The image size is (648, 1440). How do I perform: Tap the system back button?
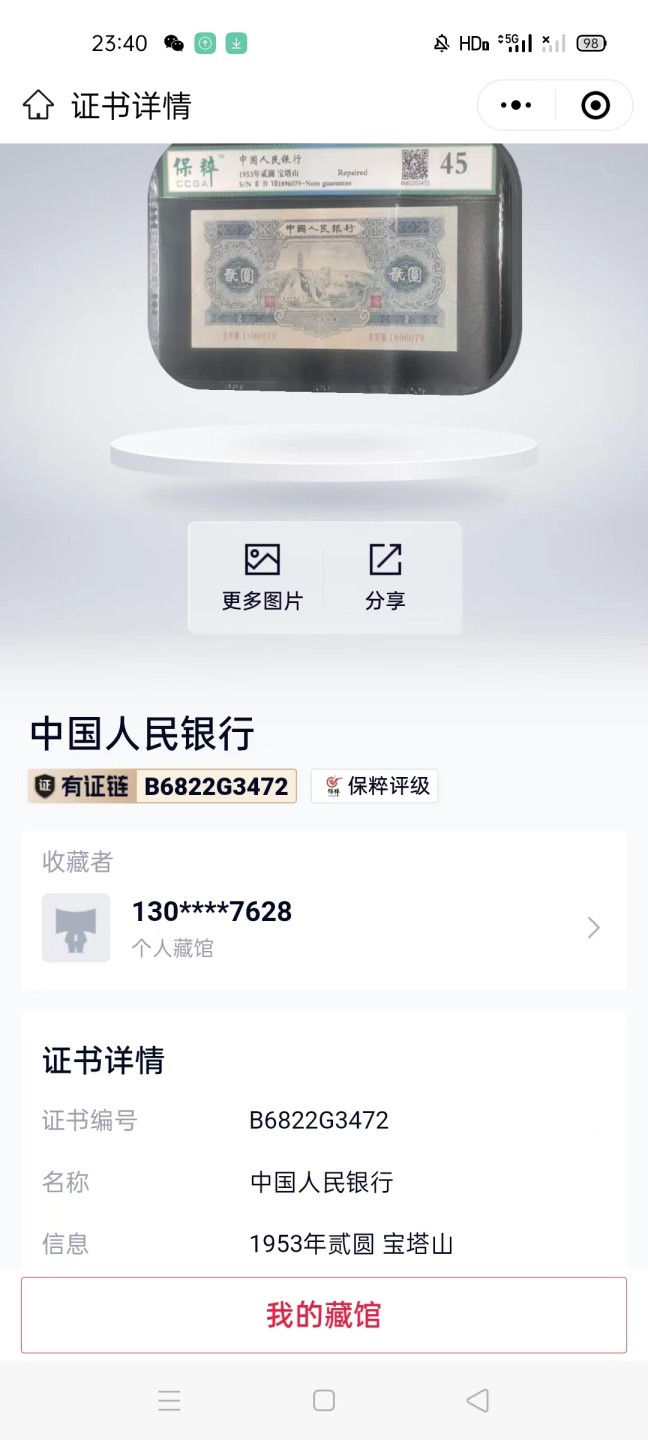(478, 1400)
